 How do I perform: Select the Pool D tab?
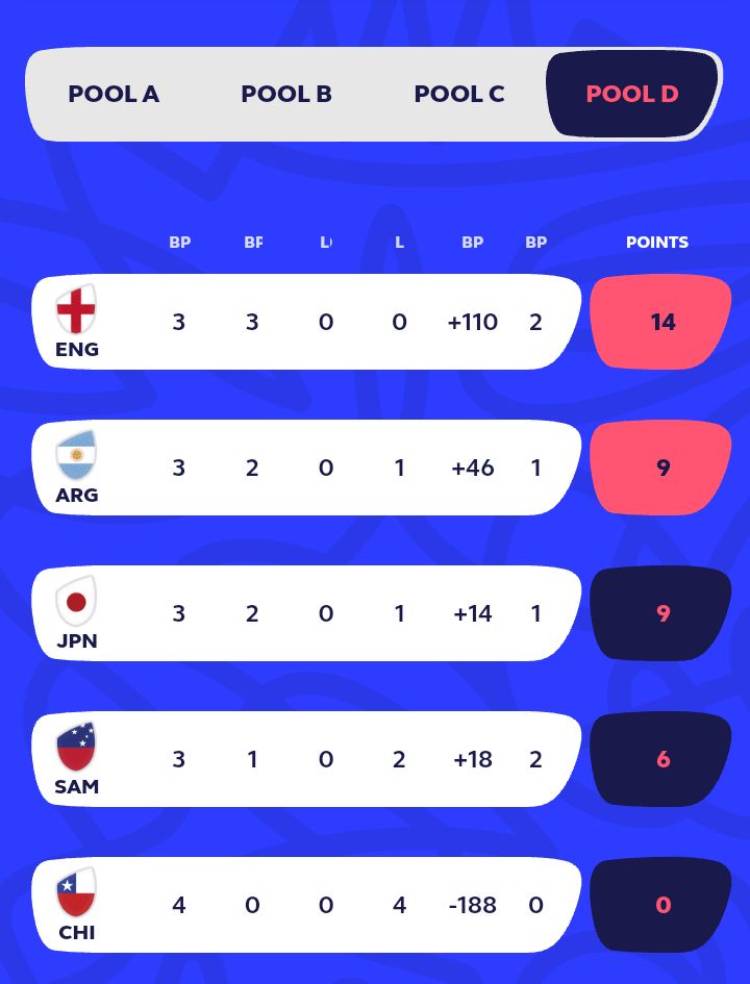tap(632, 94)
